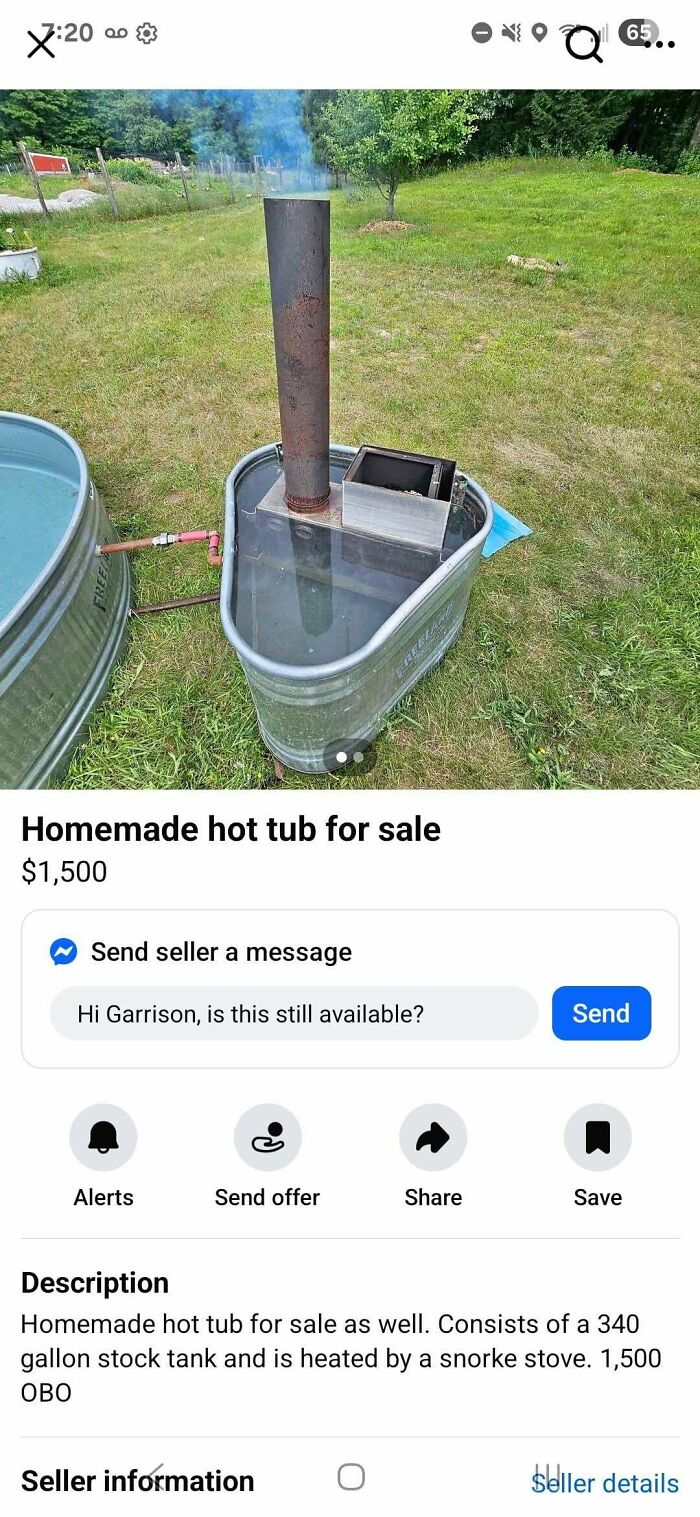
Task: Turn on Alerts for this listing
Action: (103, 1138)
